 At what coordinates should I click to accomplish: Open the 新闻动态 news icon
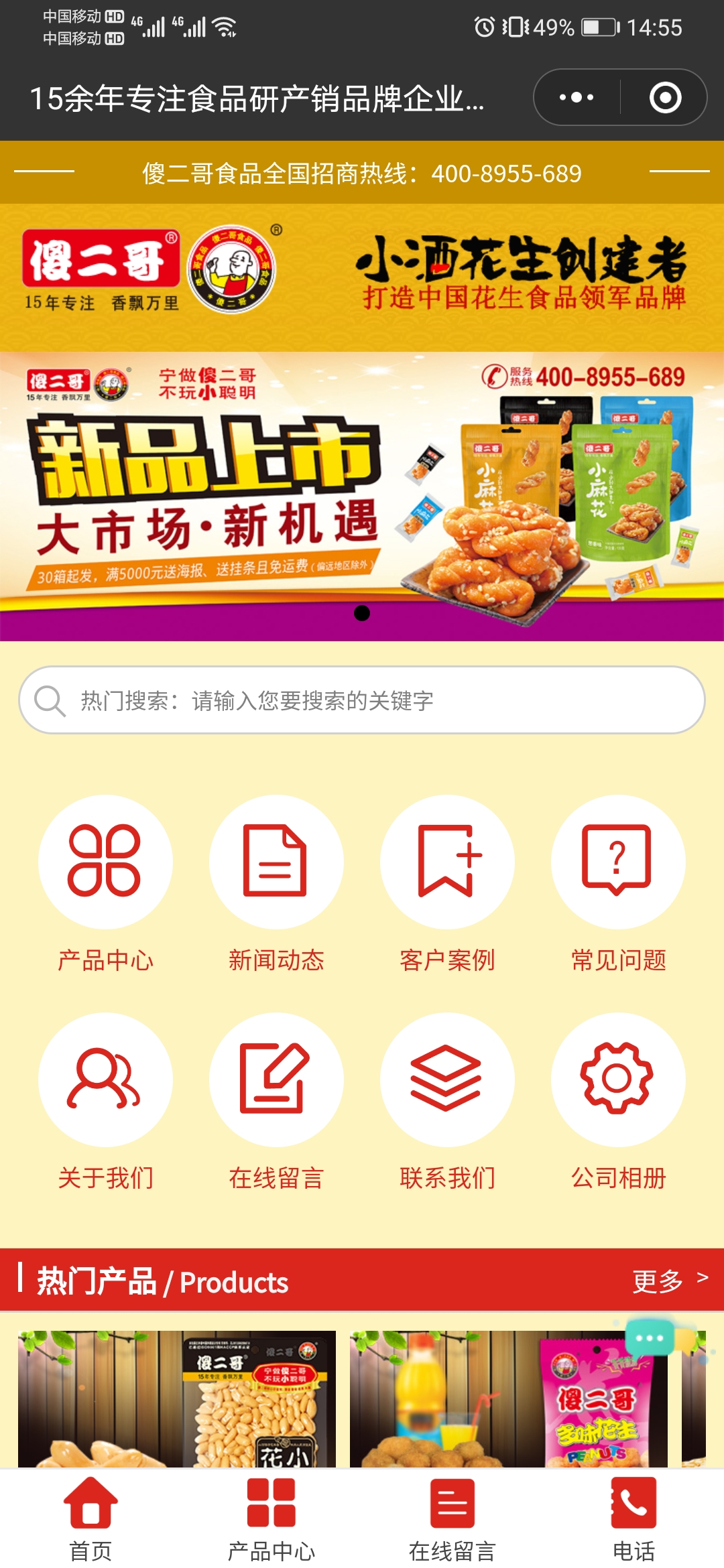(278, 861)
